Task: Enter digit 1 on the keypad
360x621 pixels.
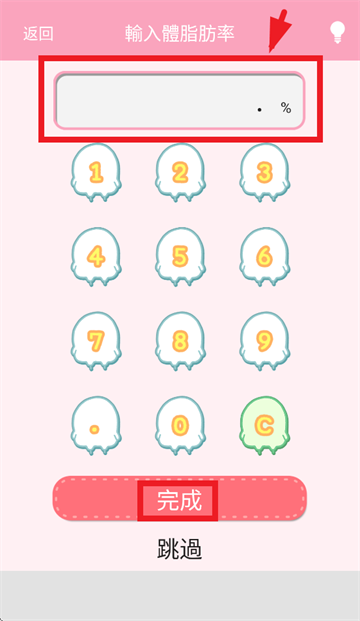Action: pyautogui.click(x=96, y=173)
